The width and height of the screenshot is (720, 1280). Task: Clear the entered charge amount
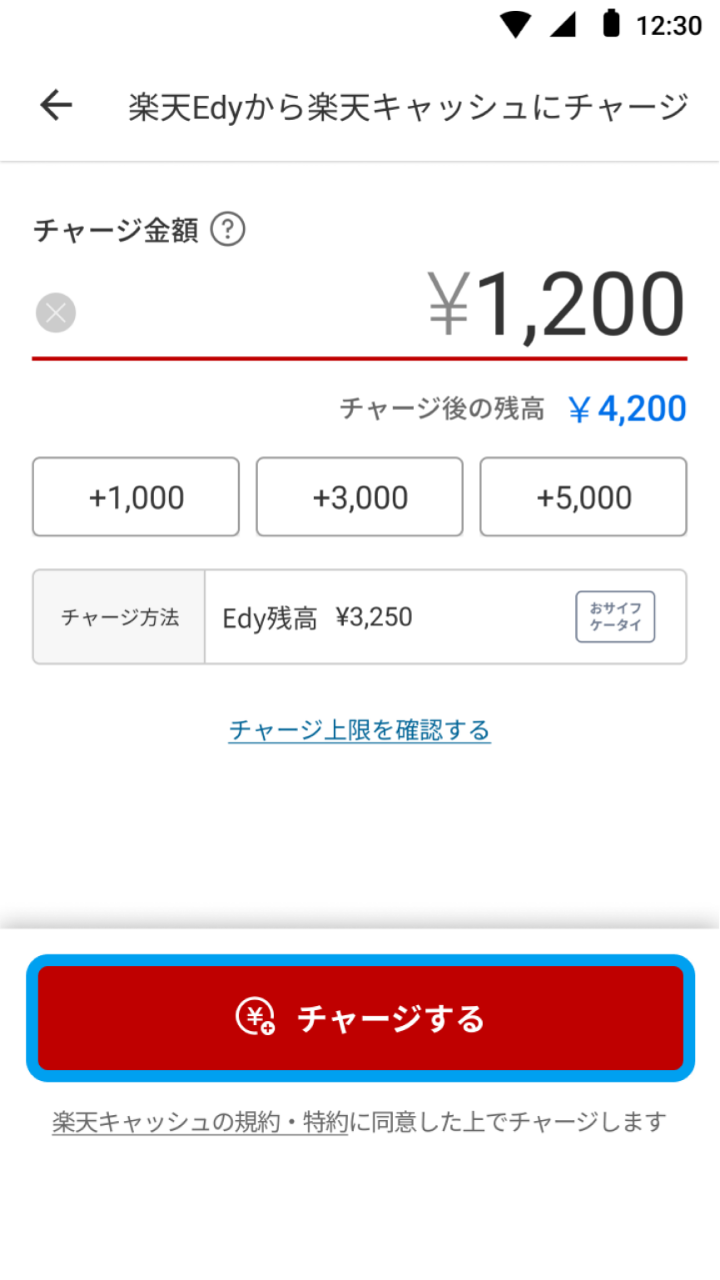(x=56, y=313)
